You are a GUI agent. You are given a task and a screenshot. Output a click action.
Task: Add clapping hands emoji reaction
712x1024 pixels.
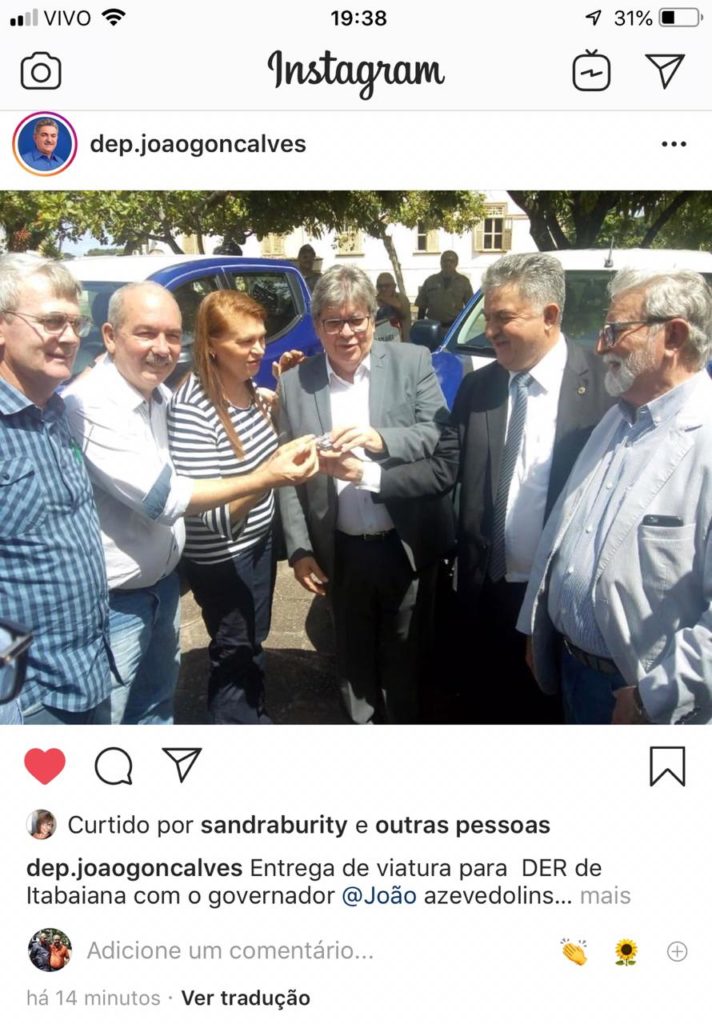coord(574,951)
